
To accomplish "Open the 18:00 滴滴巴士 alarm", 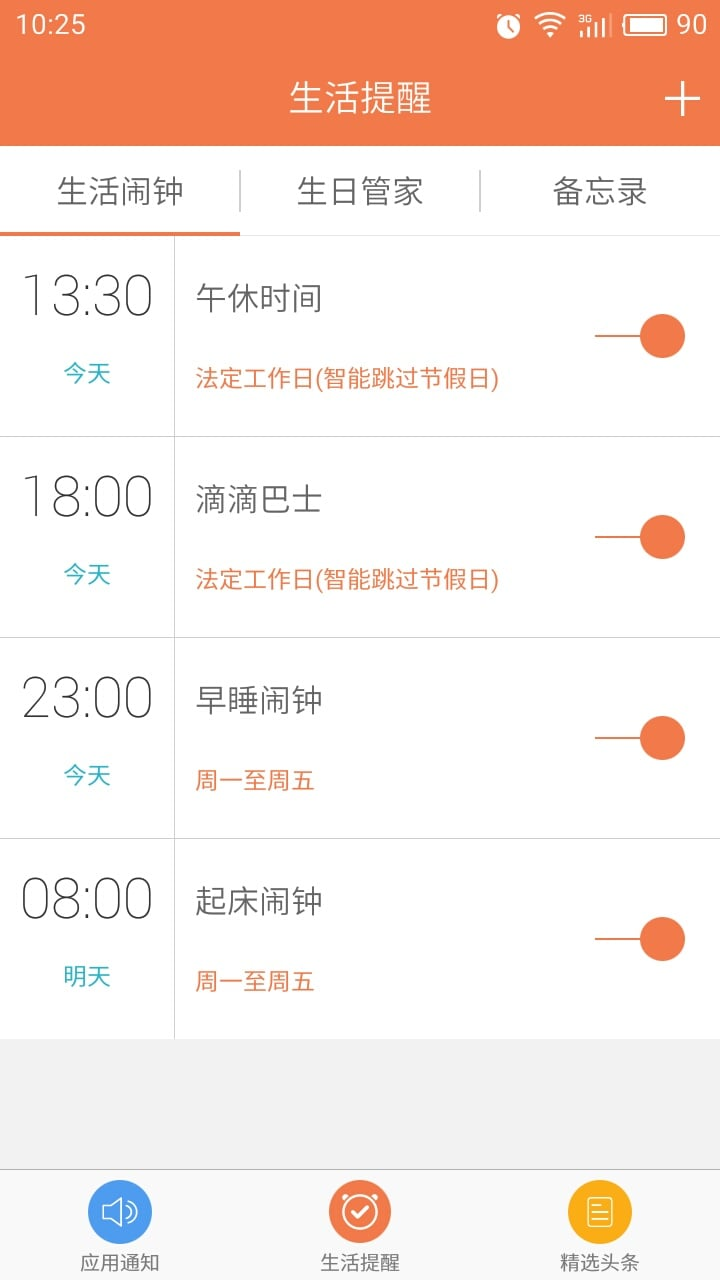I will [x=350, y=537].
